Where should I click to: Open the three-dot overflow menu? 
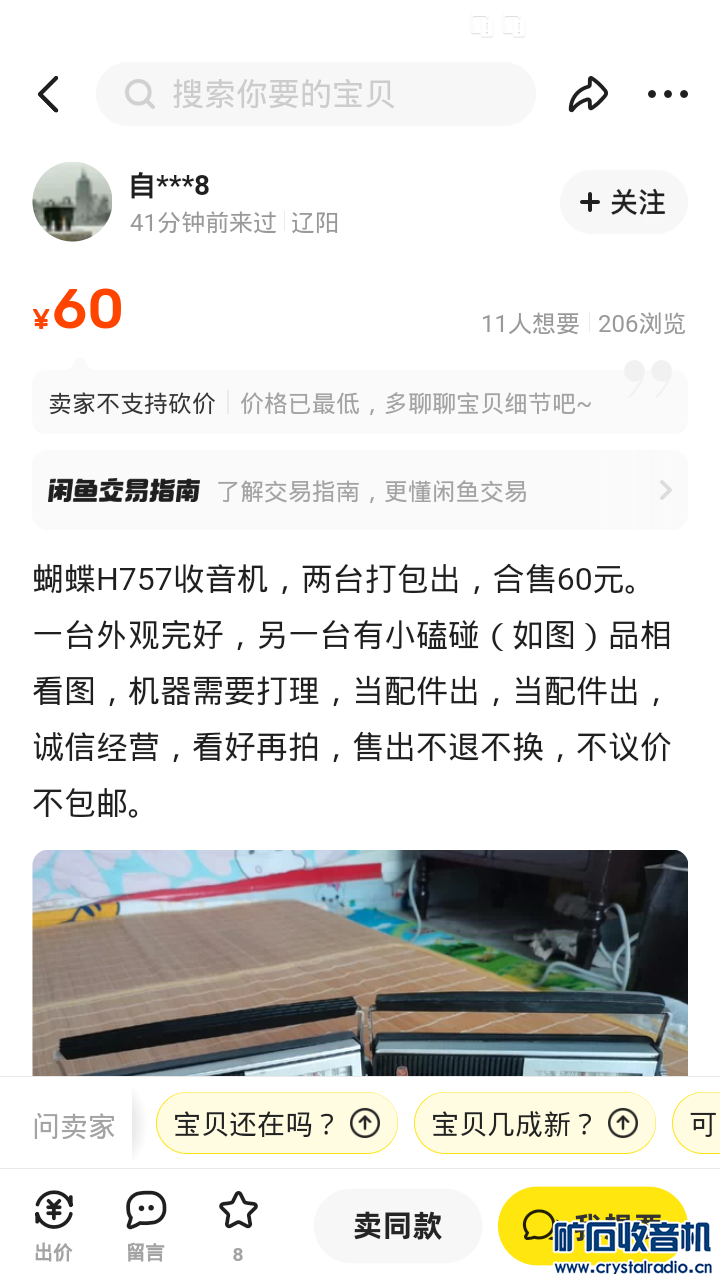point(667,95)
